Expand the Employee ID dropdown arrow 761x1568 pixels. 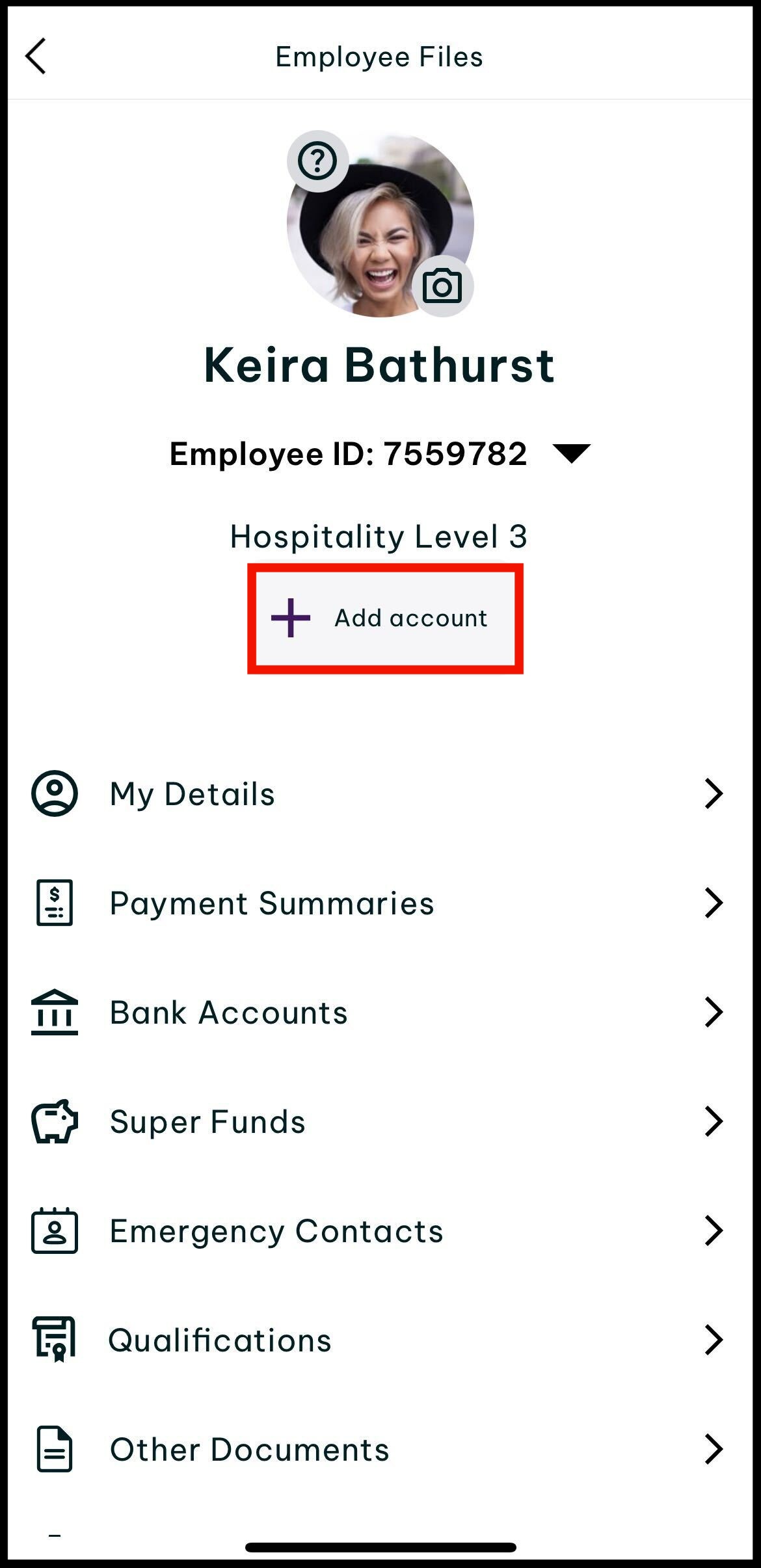point(571,453)
